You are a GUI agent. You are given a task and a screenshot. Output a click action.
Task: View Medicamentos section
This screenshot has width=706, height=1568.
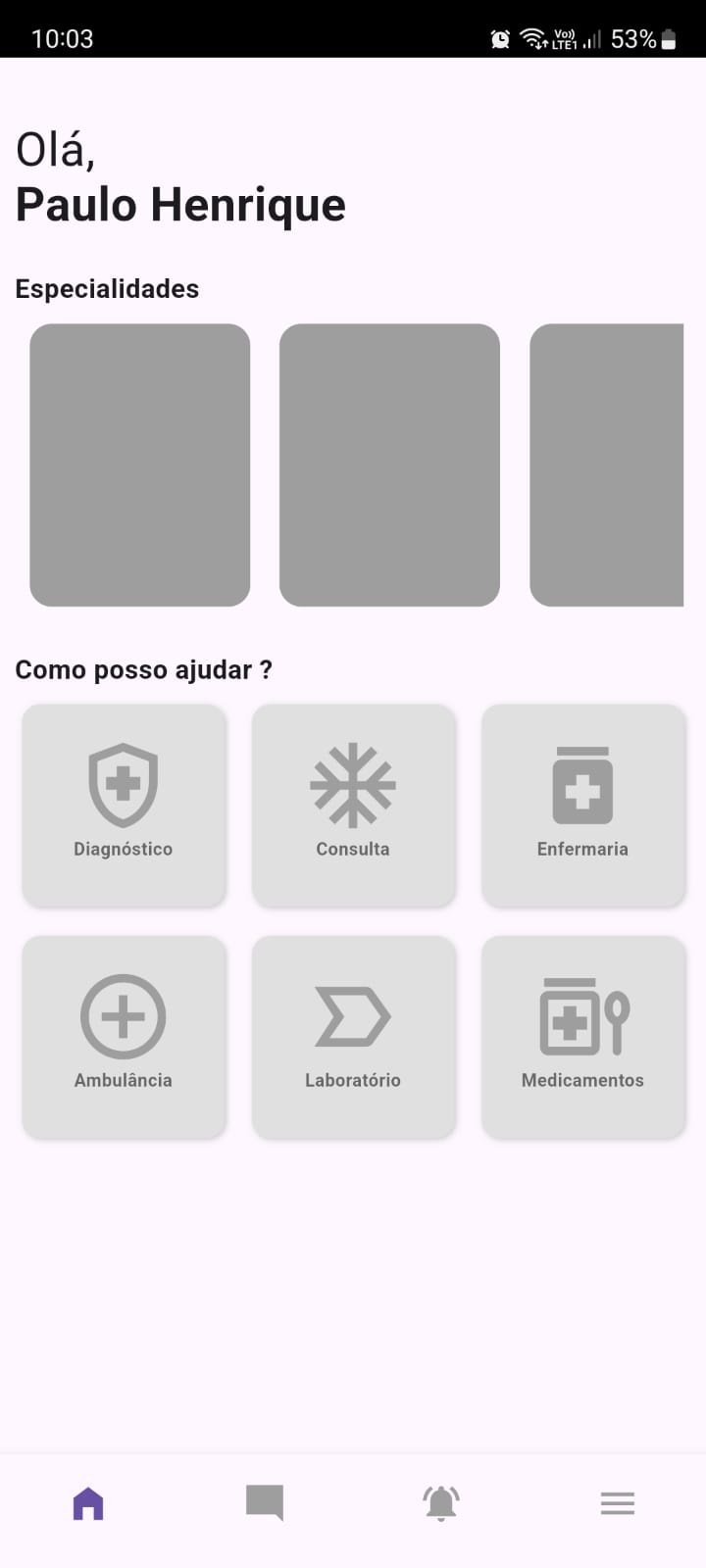point(582,1036)
